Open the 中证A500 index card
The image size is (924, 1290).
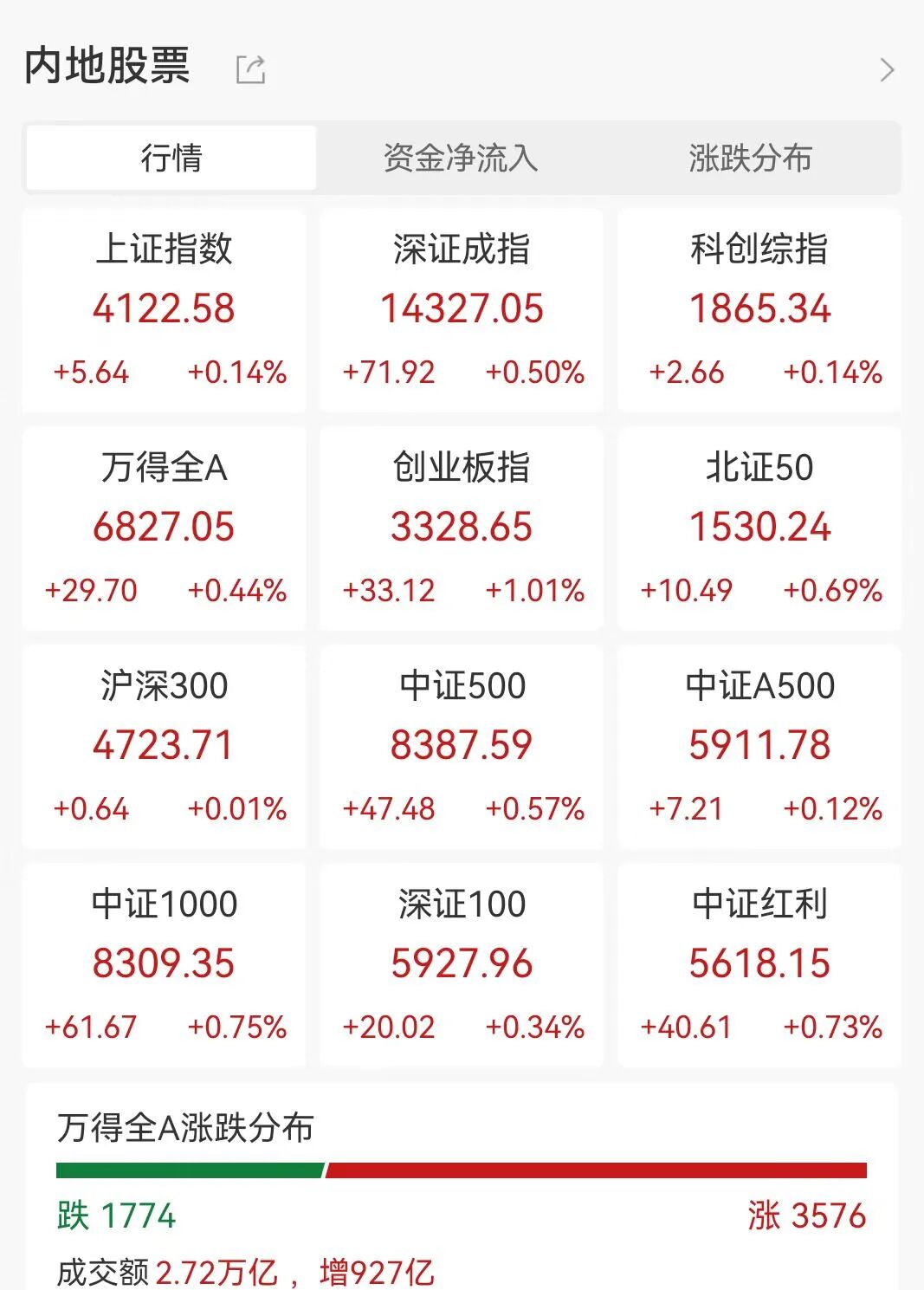coord(759,747)
